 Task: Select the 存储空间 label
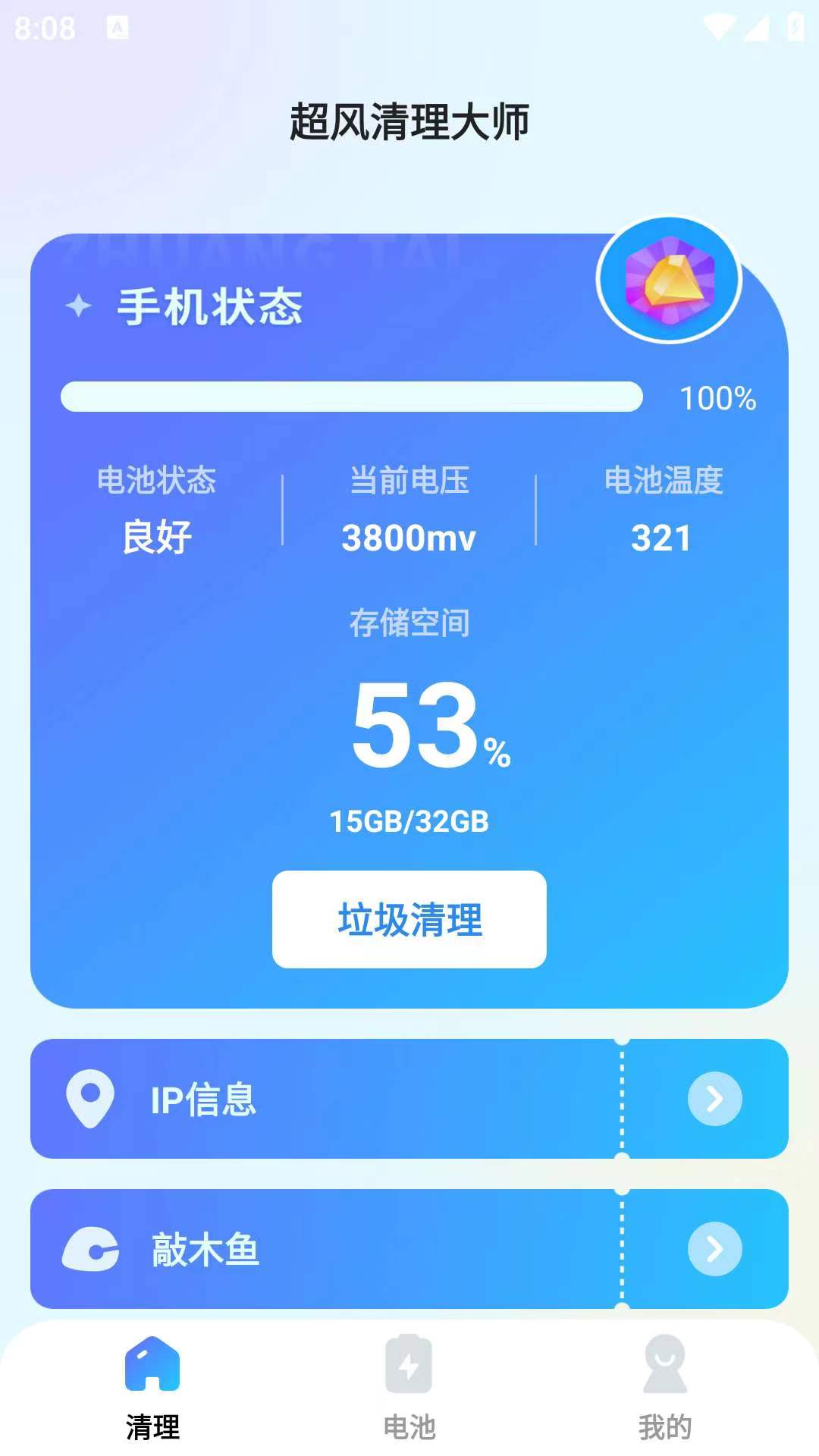tap(409, 623)
